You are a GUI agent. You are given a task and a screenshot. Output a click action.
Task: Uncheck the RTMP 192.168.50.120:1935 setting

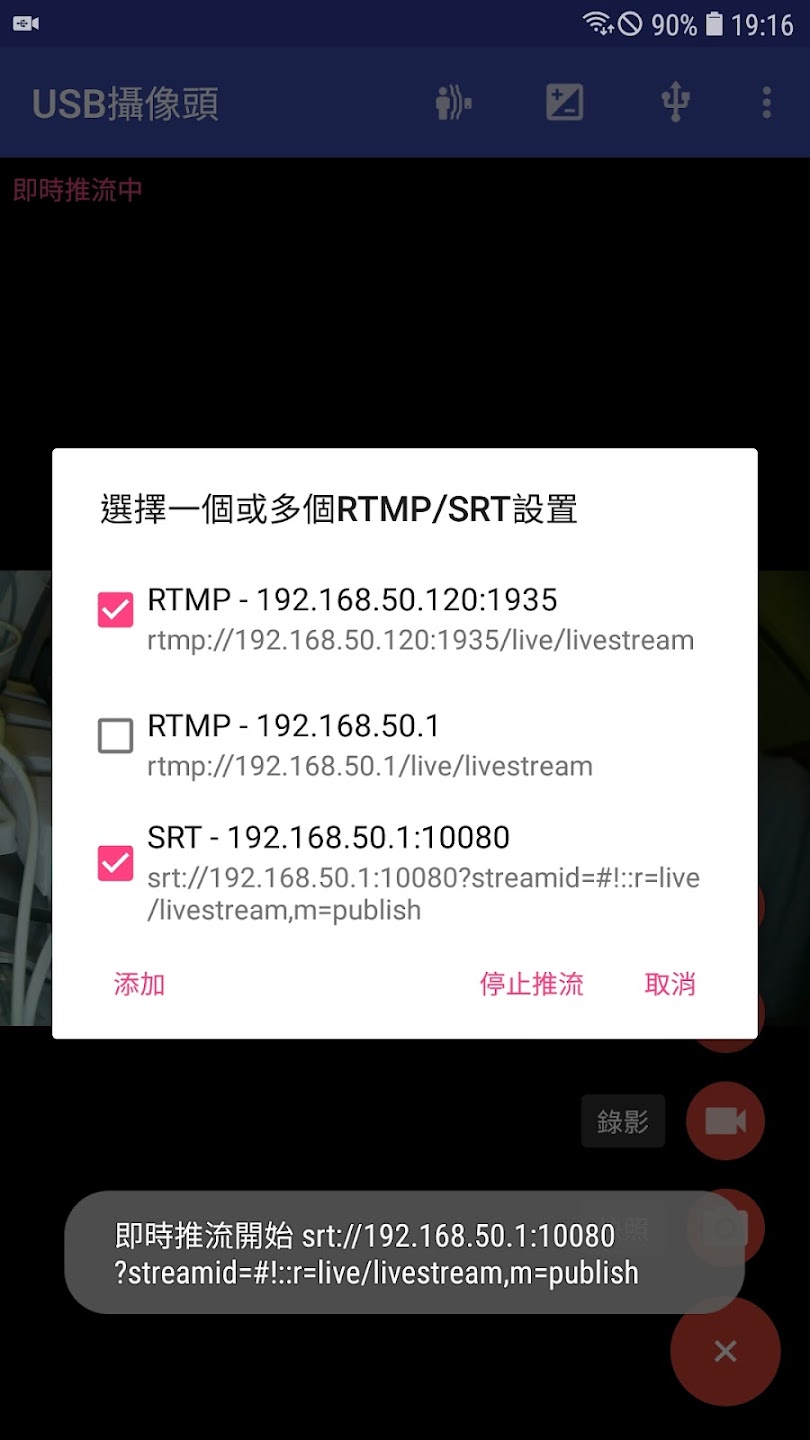point(115,609)
